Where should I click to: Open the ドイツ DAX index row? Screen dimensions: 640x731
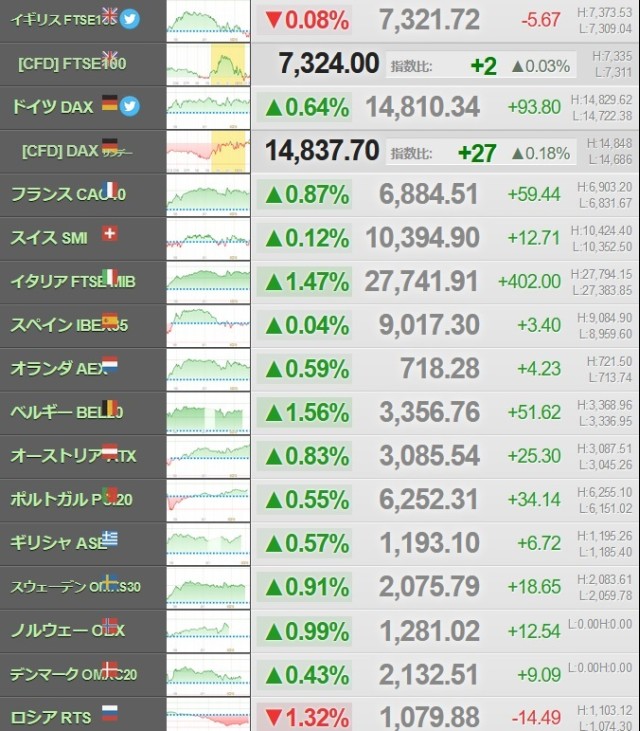point(55,106)
